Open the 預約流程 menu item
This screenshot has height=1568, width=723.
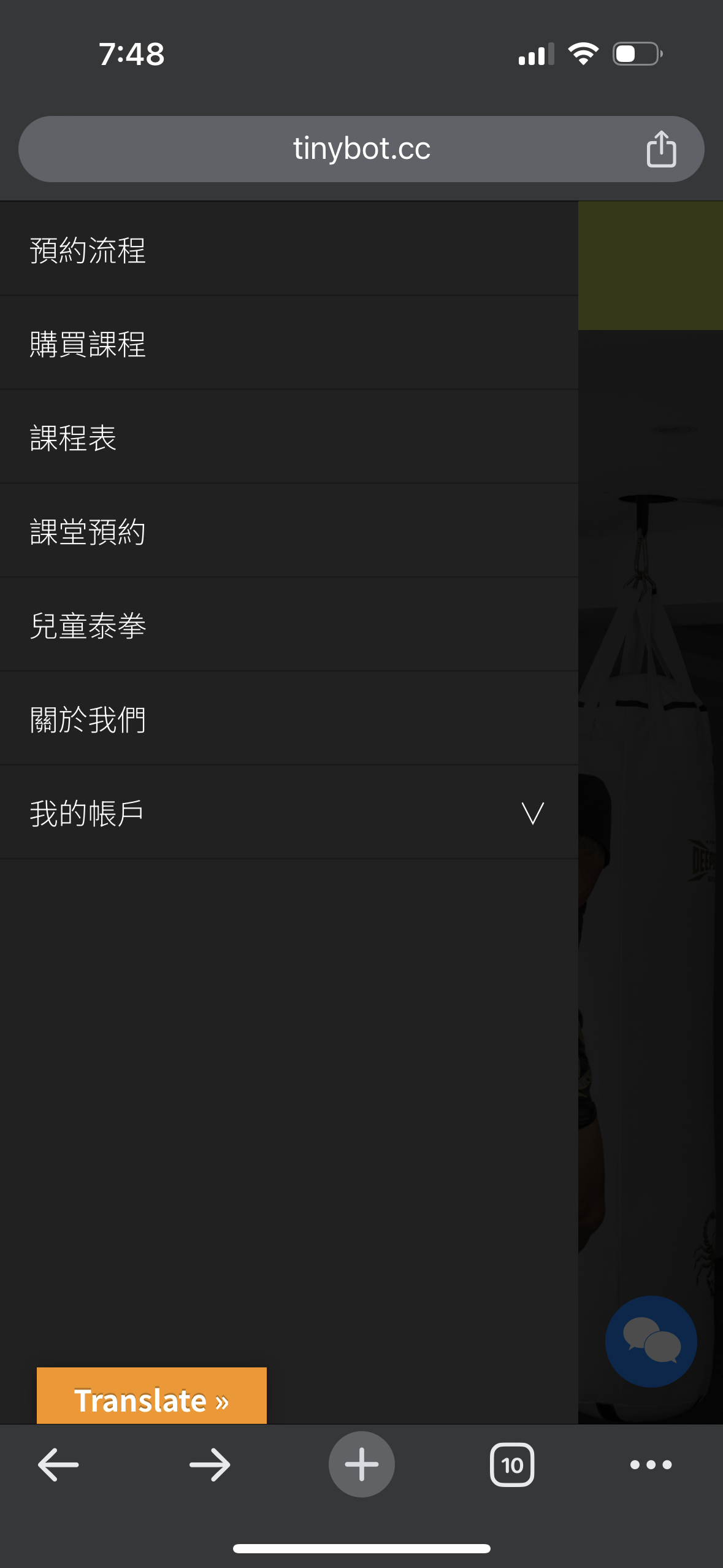[x=88, y=250]
